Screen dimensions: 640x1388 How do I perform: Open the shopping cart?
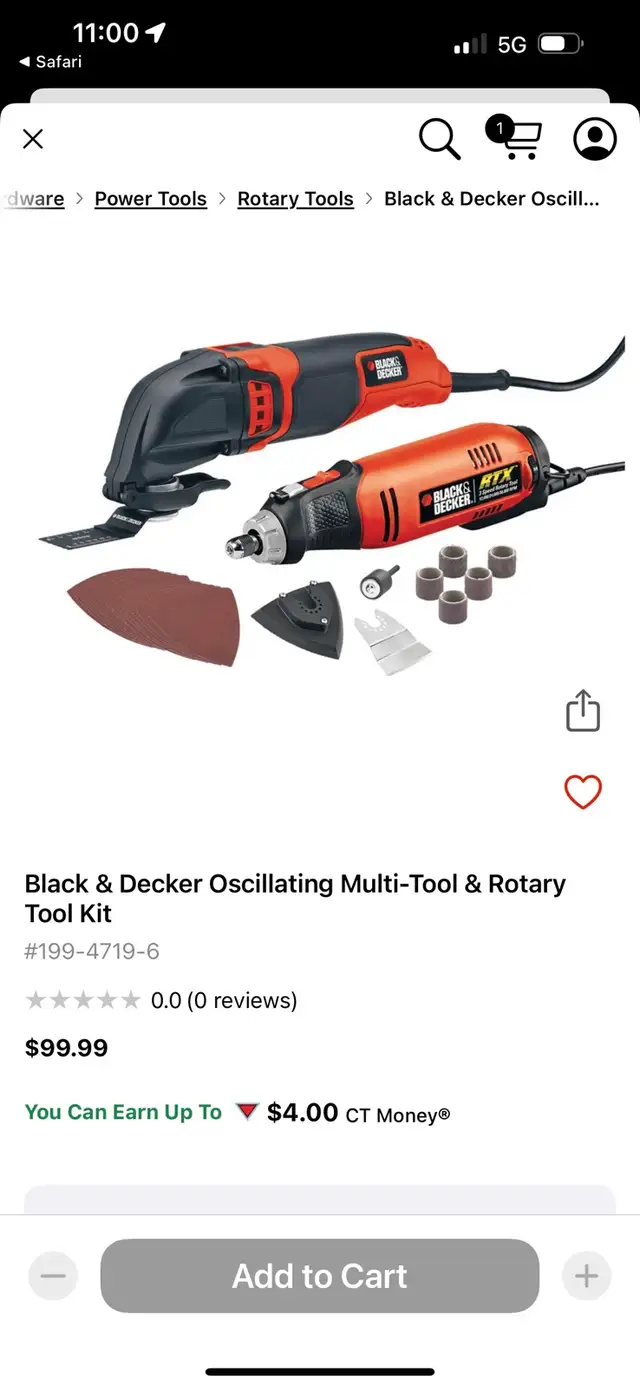pyautogui.click(x=514, y=138)
